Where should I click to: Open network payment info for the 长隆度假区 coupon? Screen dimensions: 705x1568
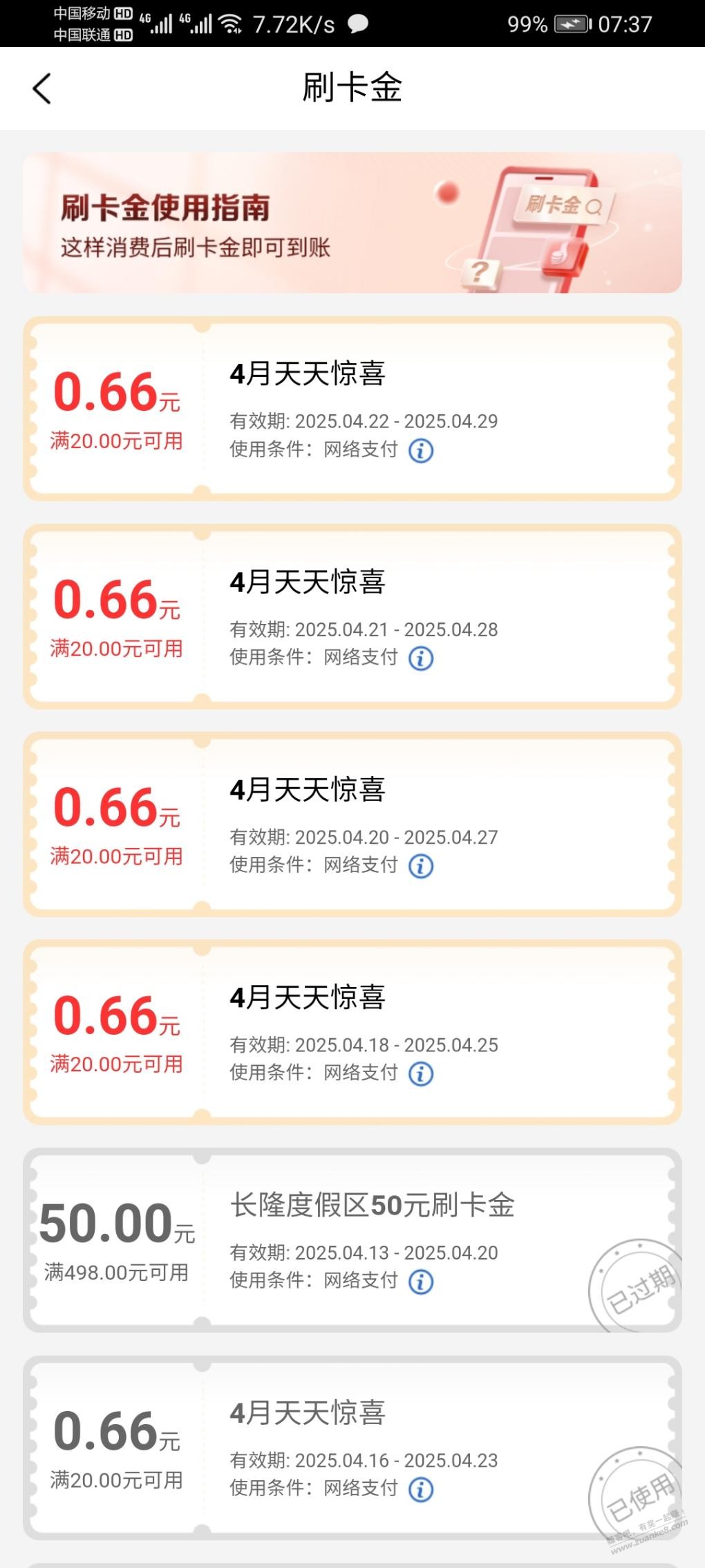pos(420,1280)
